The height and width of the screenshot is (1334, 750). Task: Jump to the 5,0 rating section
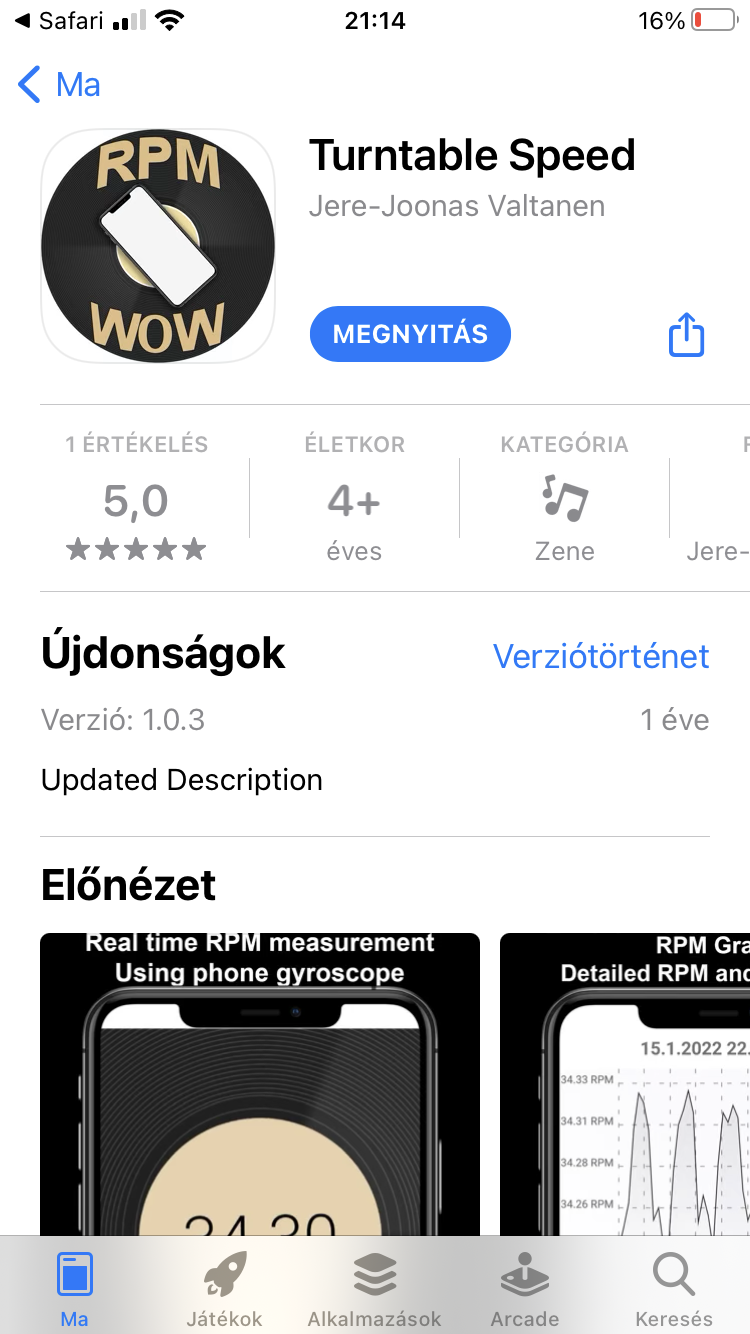136,500
